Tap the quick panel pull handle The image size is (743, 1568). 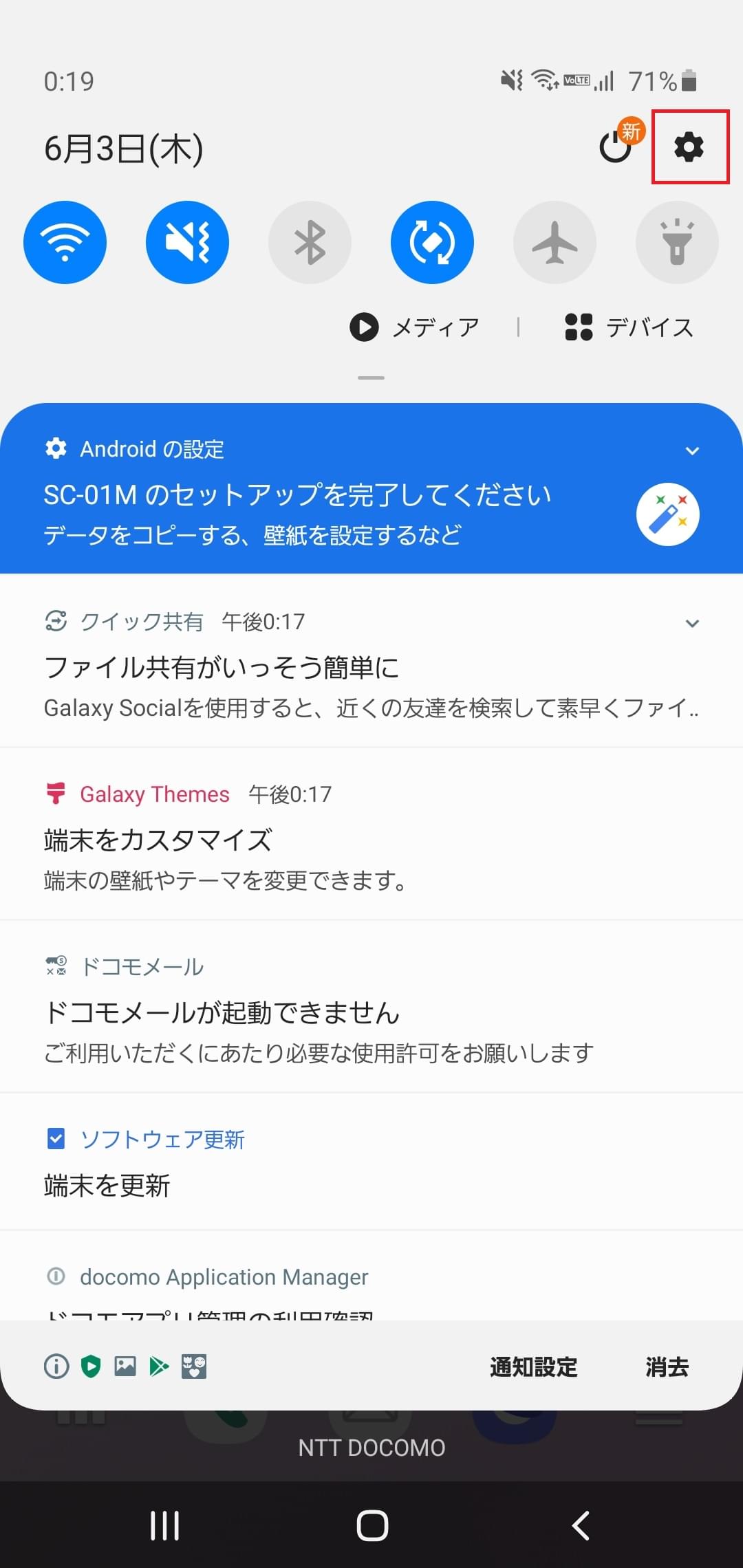[371, 378]
